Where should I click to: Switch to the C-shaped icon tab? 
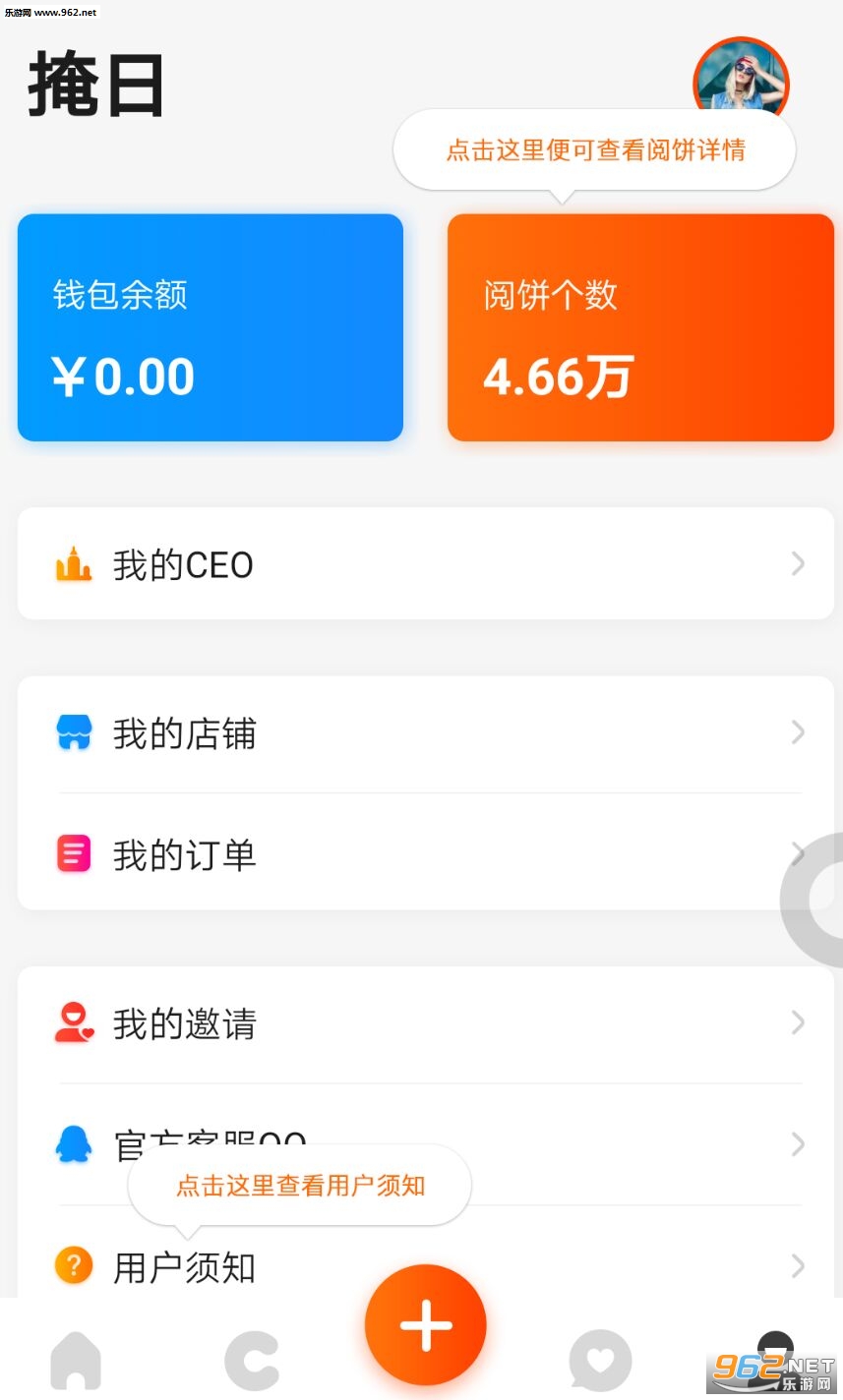252,1362
